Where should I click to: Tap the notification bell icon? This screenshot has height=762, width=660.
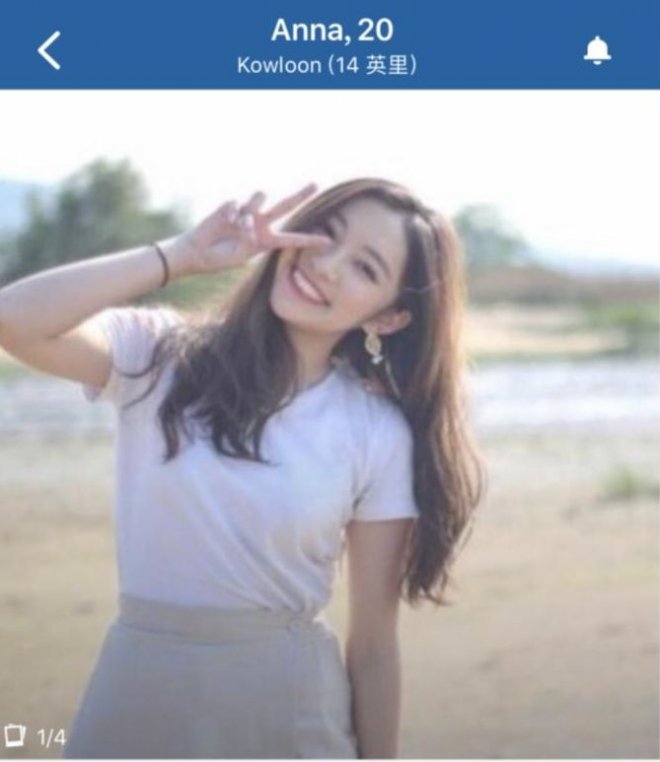(x=597, y=50)
